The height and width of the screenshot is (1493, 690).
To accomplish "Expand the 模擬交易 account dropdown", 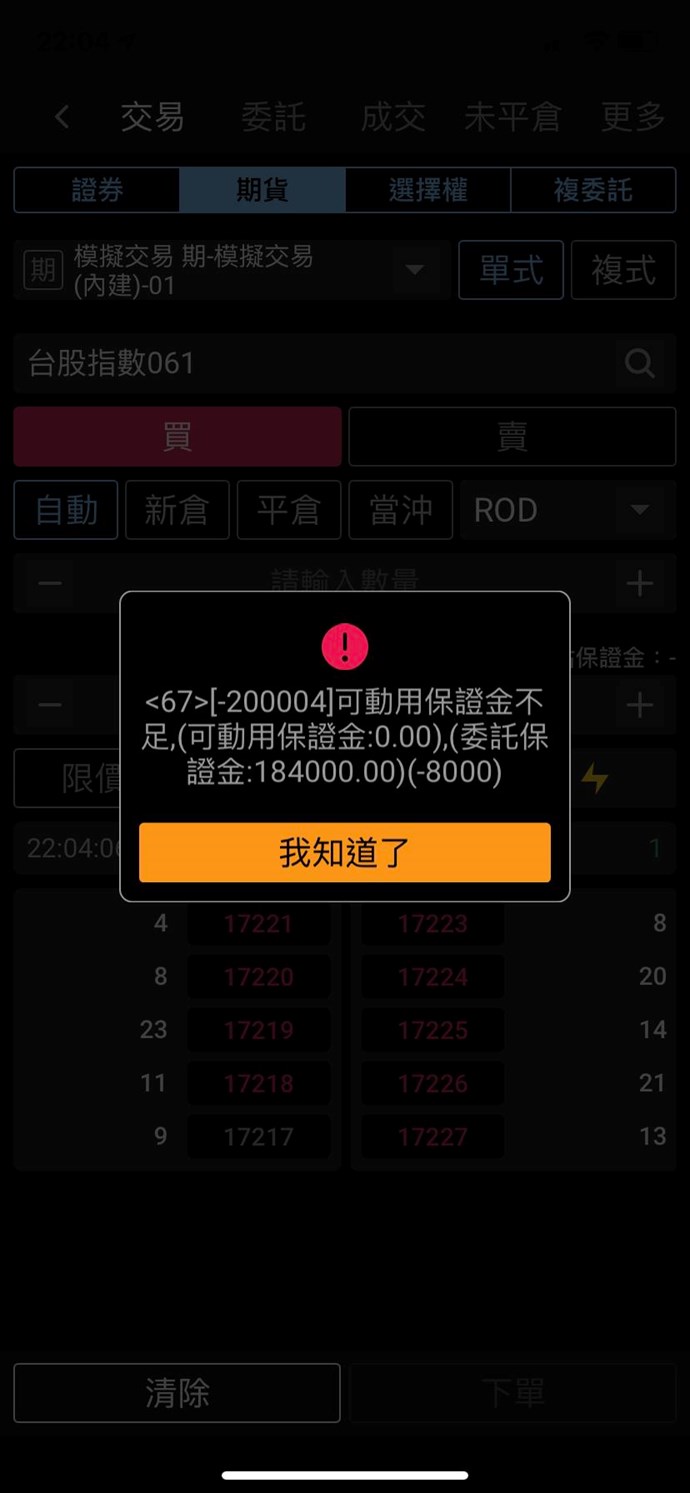I will (x=414, y=270).
